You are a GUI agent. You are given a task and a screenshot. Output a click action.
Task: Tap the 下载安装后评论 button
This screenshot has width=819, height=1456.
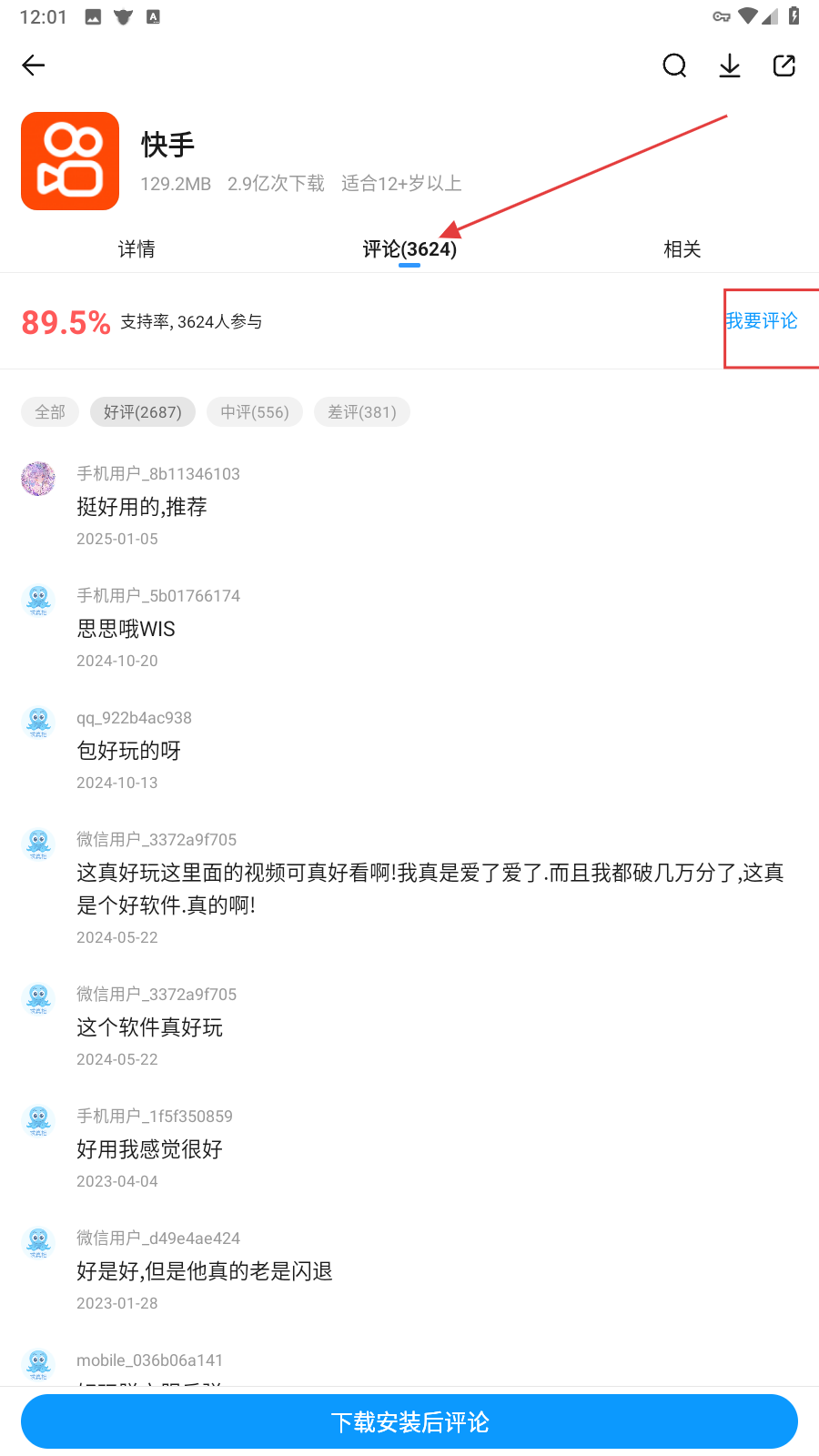pyautogui.click(x=409, y=1421)
